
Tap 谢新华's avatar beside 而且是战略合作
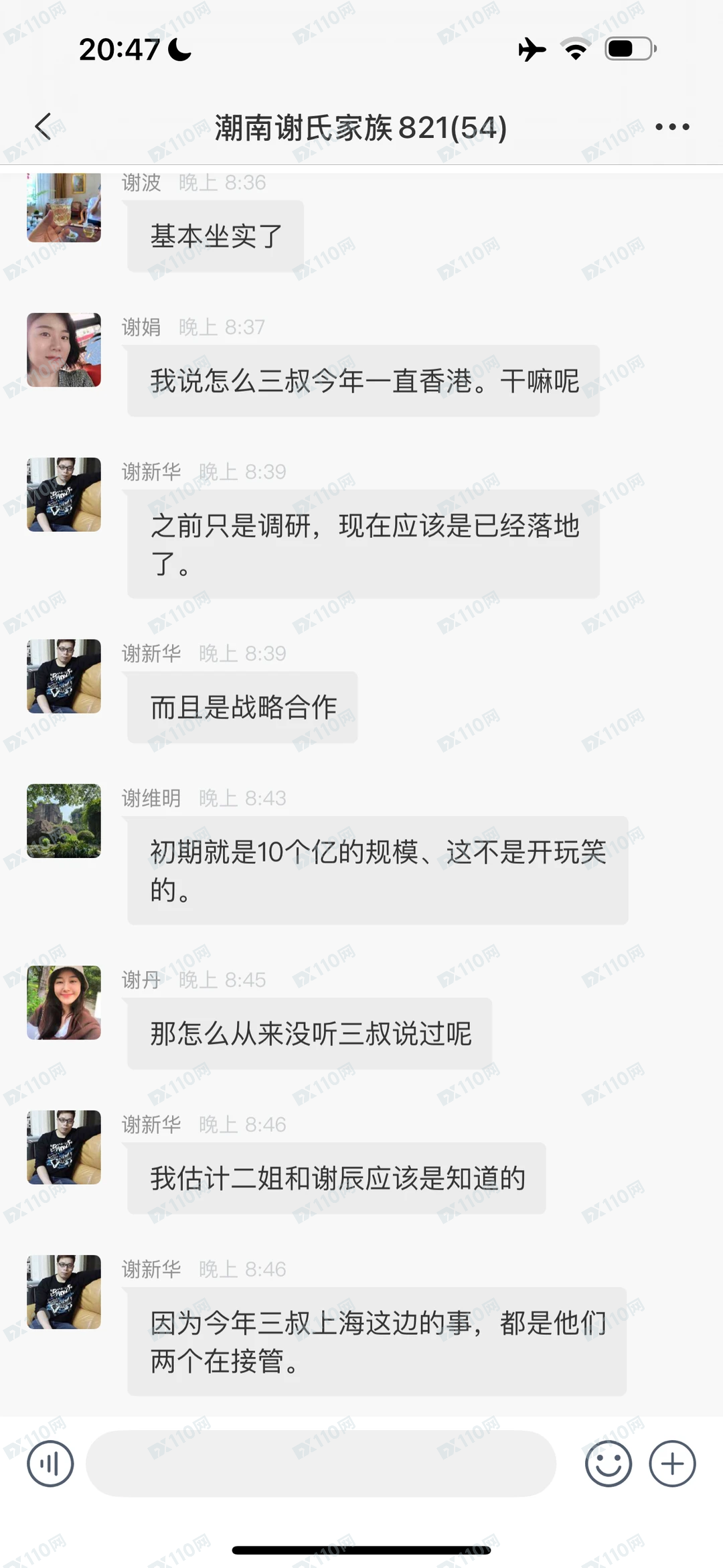[x=64, y=676]
